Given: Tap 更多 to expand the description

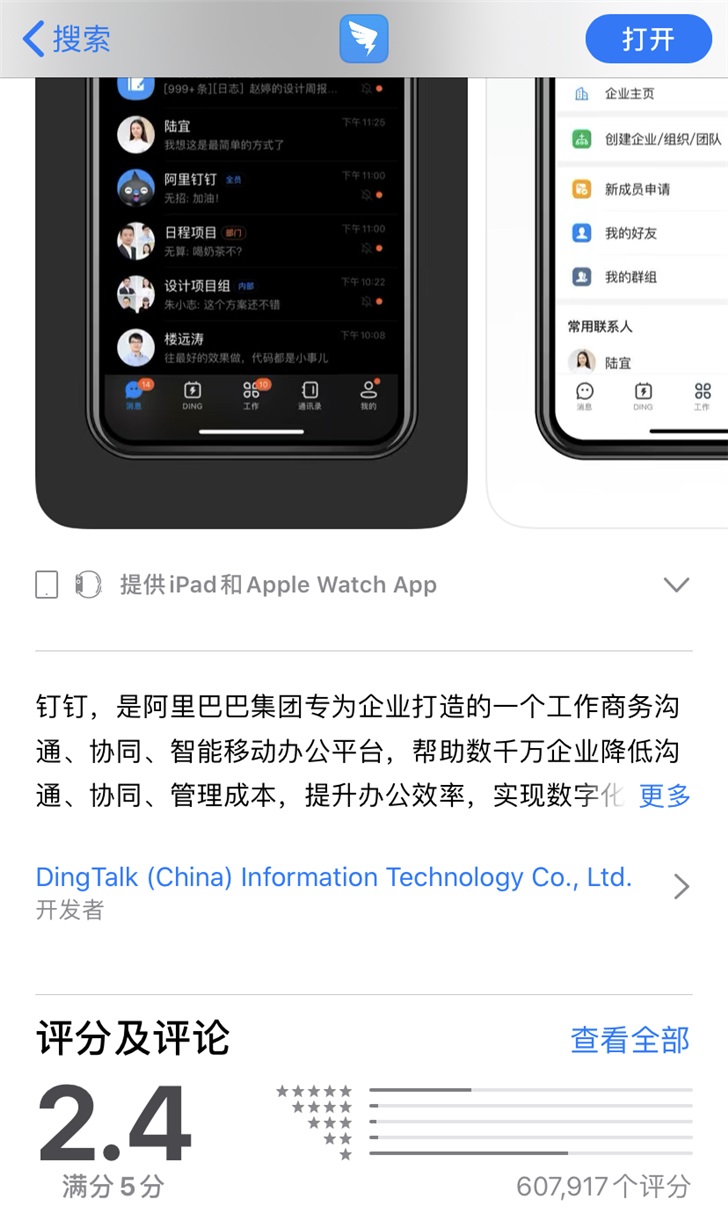Looking at the screenshot, I should click(665, 796).
